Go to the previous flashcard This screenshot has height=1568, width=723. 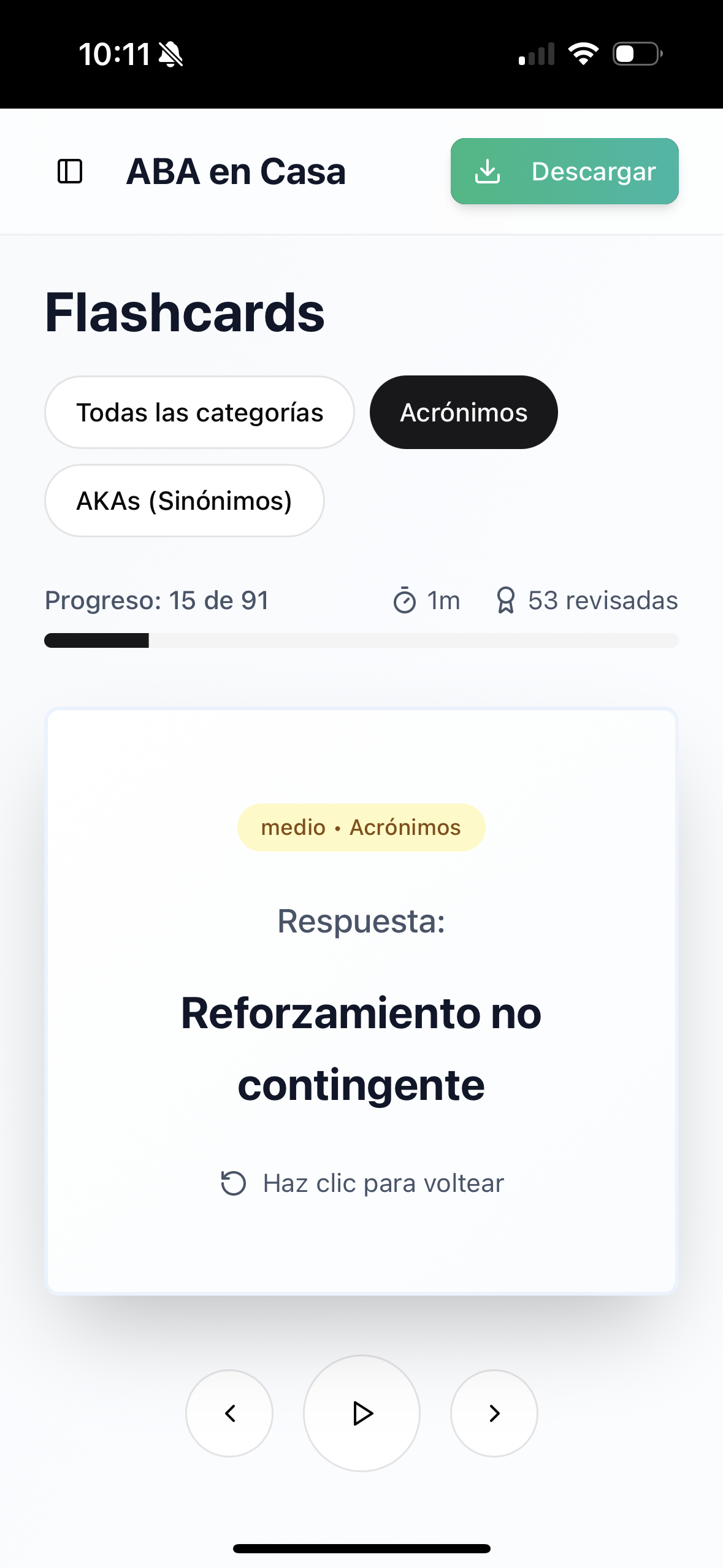pos(229,1413)
